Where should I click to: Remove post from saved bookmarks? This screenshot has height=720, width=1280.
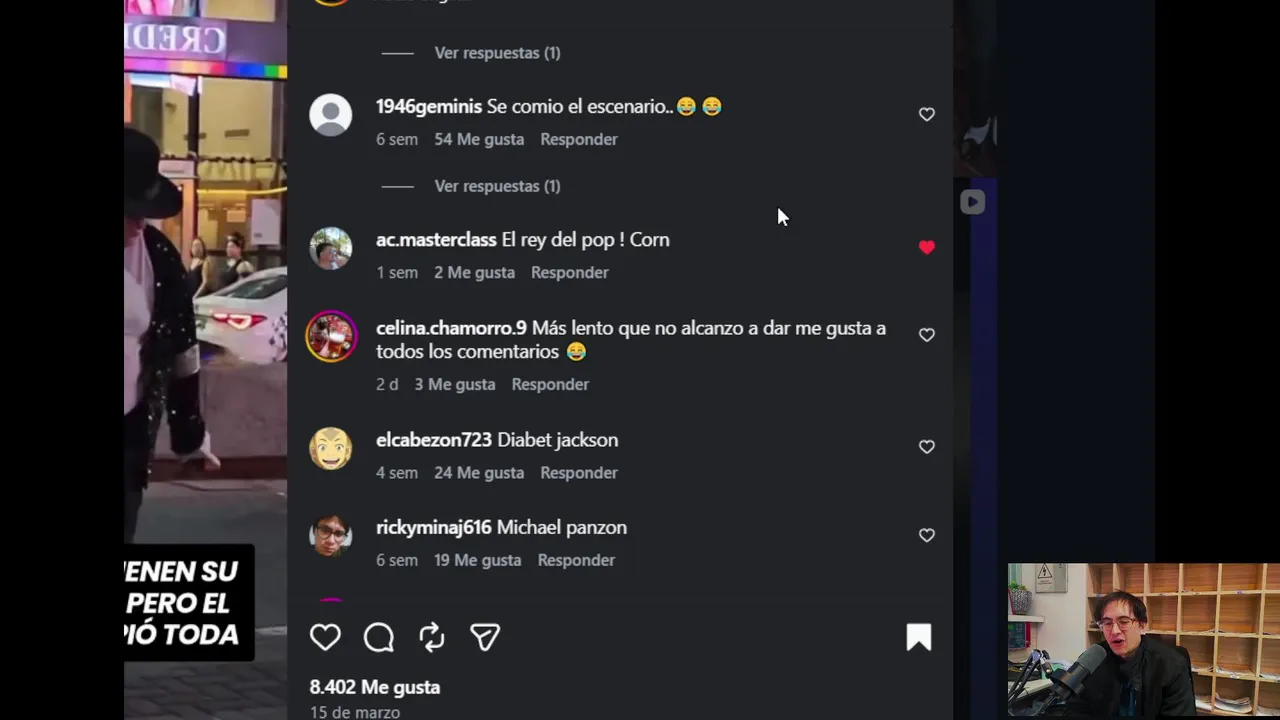tap(918, 637)
